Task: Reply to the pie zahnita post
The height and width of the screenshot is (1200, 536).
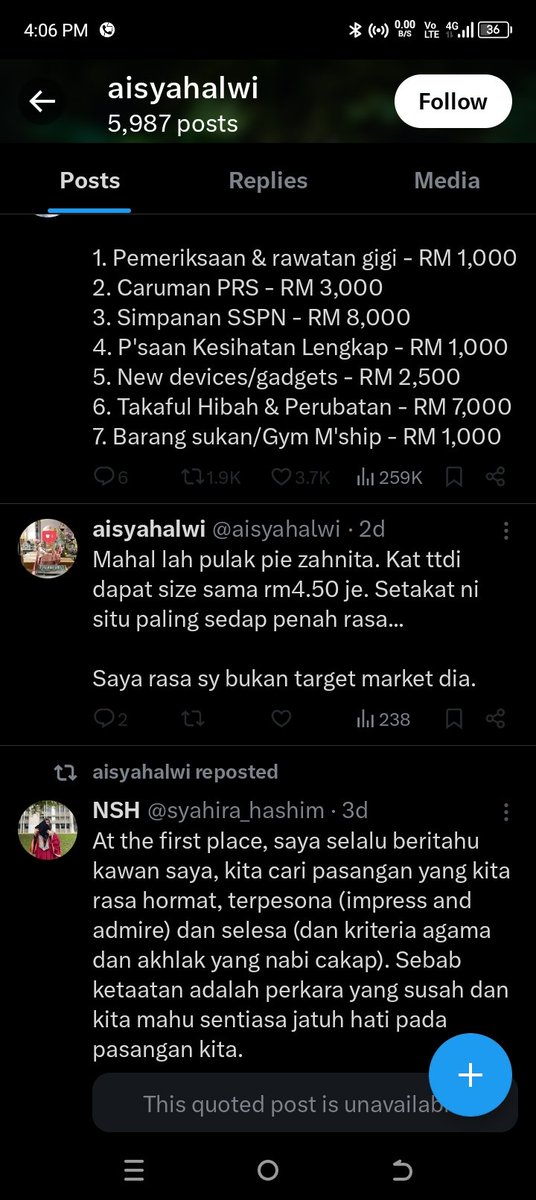Action: 110,718
